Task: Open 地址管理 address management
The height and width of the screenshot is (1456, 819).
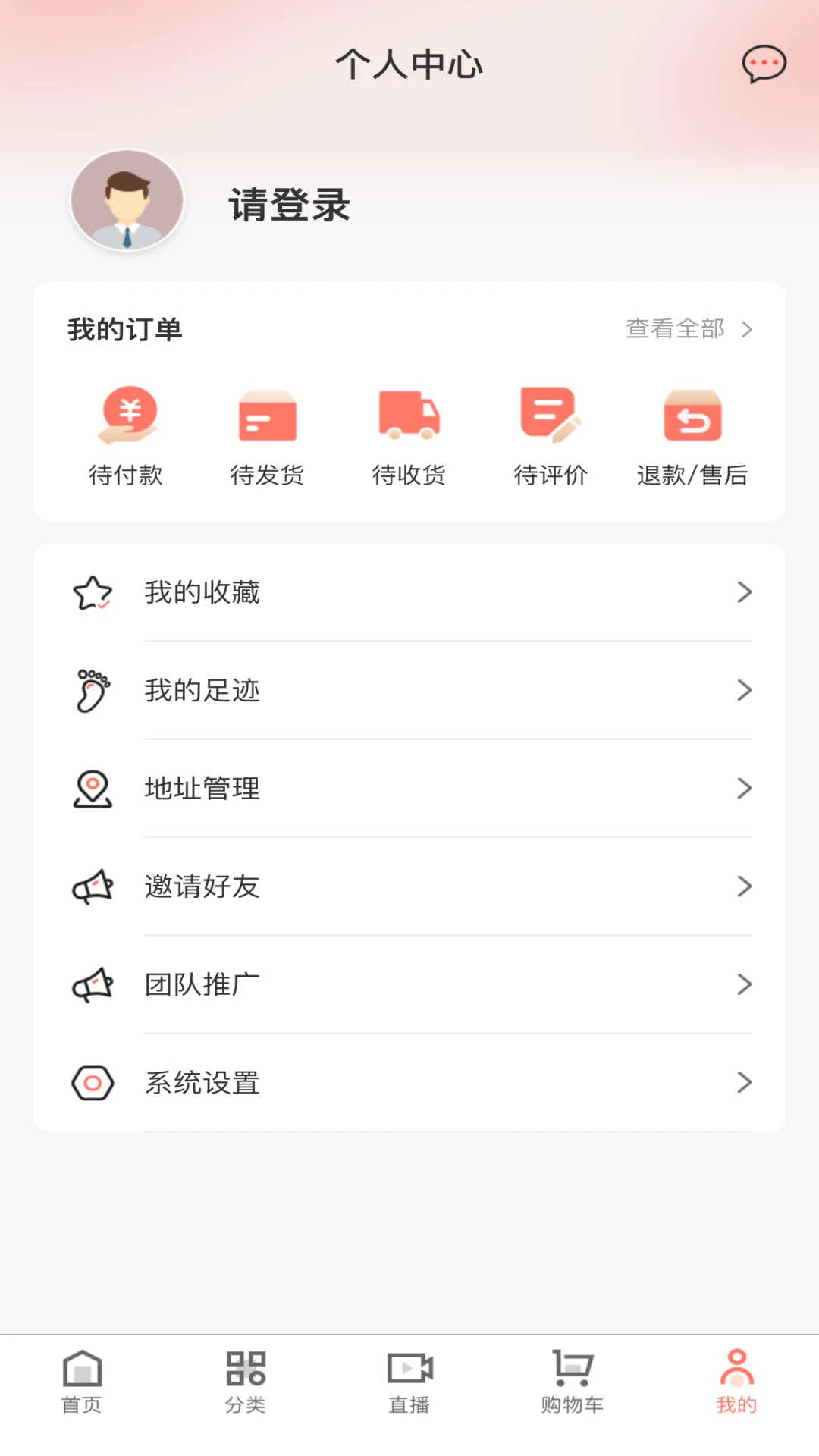Action: [x=409, y=789]
